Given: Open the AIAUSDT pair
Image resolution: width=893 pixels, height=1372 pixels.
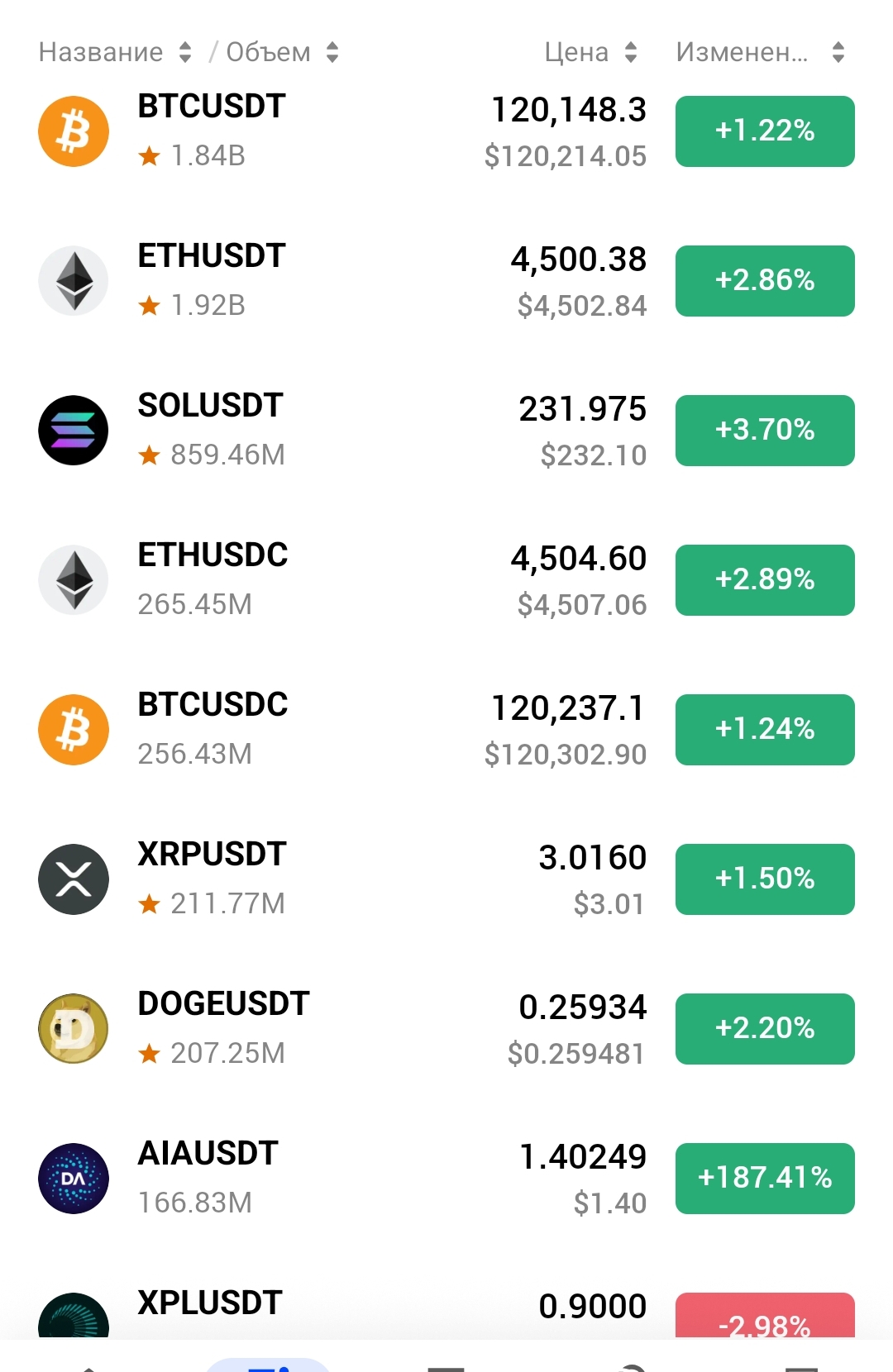Looking at the screenshot, I should click(x=208, y=1155).
